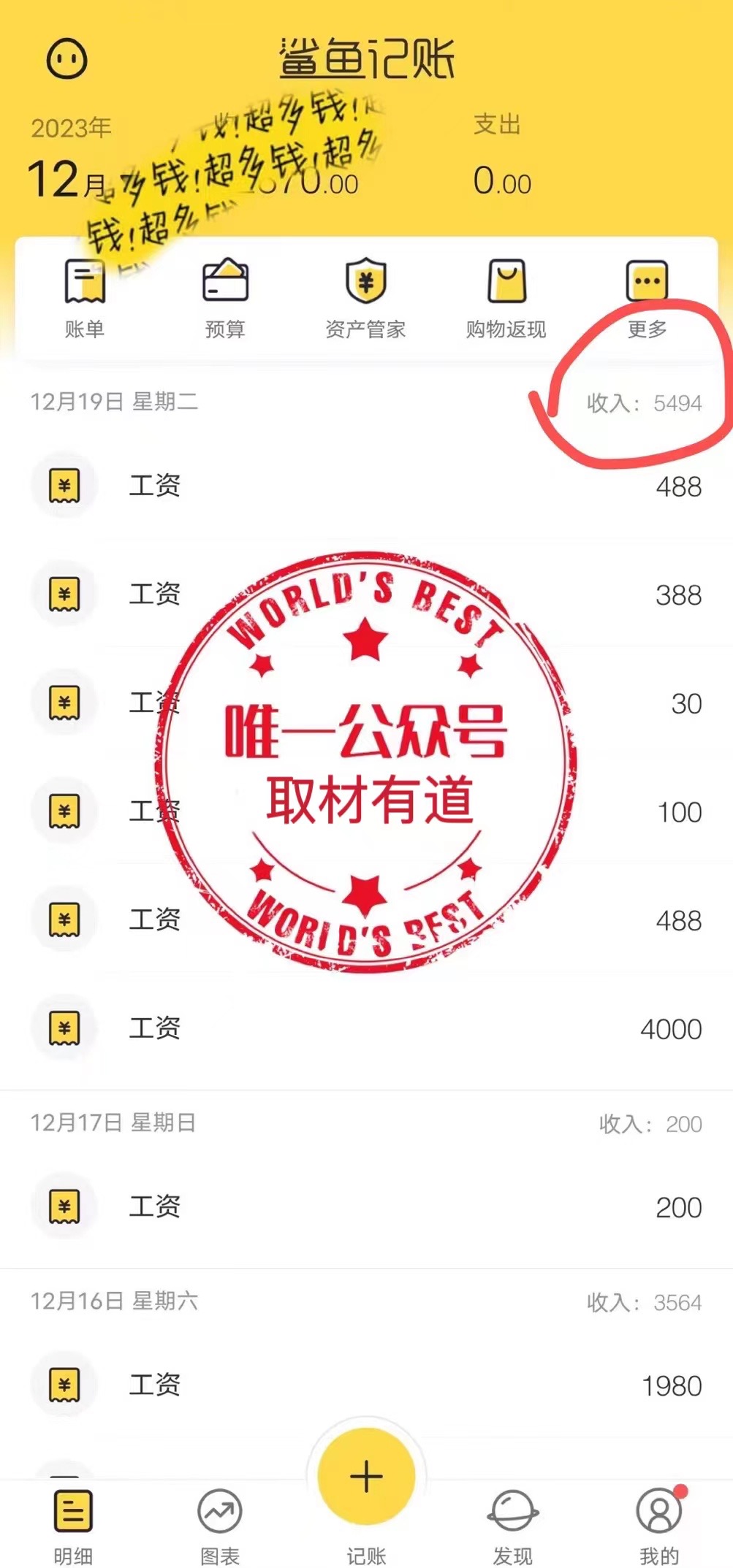The image size is (733, 1568).
Task: Tap the yellow ¥ receipt icon beside 1980
Action: (x=64, y=1384)
